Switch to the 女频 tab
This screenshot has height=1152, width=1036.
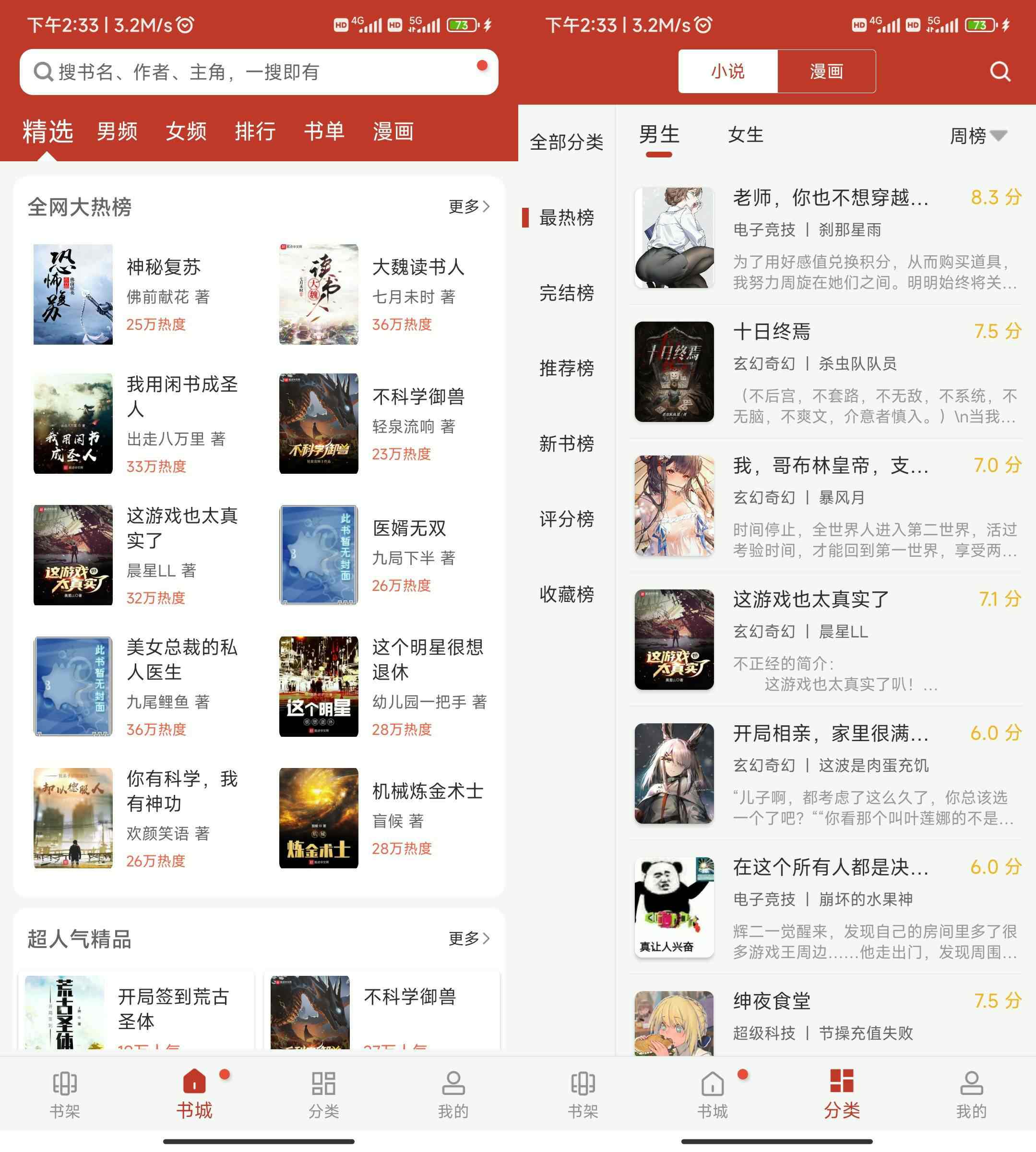186,132
